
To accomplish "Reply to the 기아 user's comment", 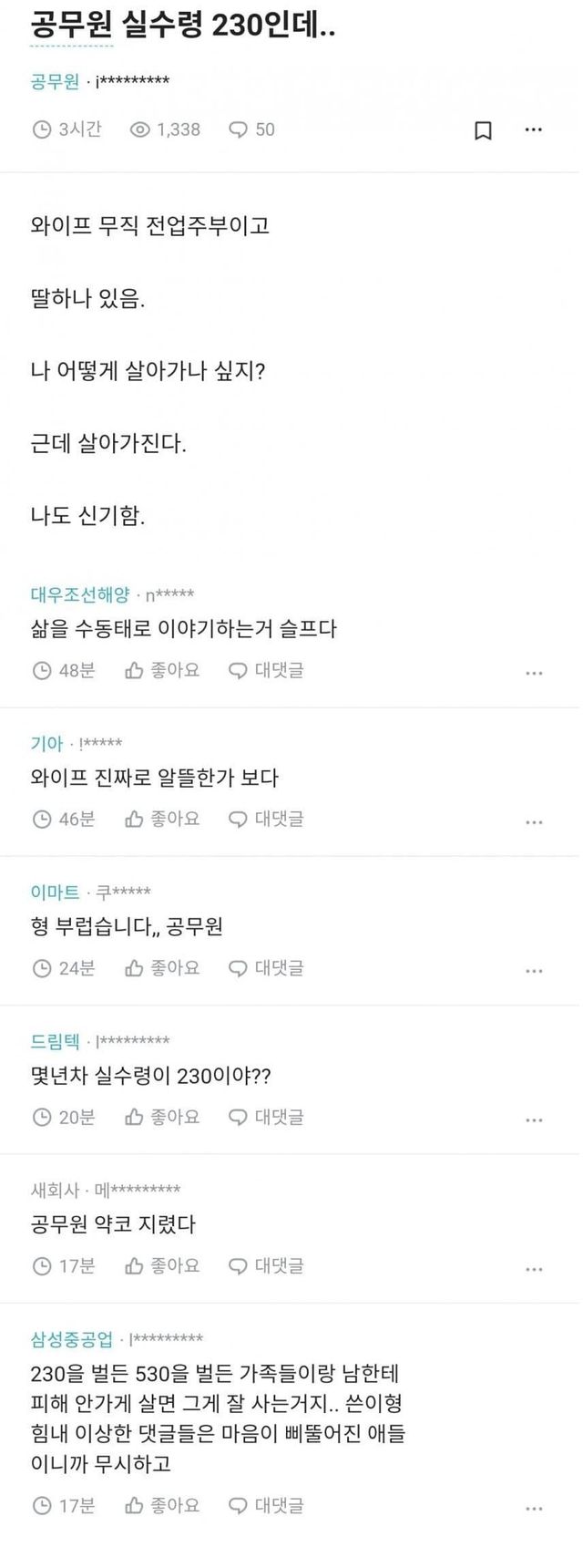I will pyautogui.click(x=266, y=820).
